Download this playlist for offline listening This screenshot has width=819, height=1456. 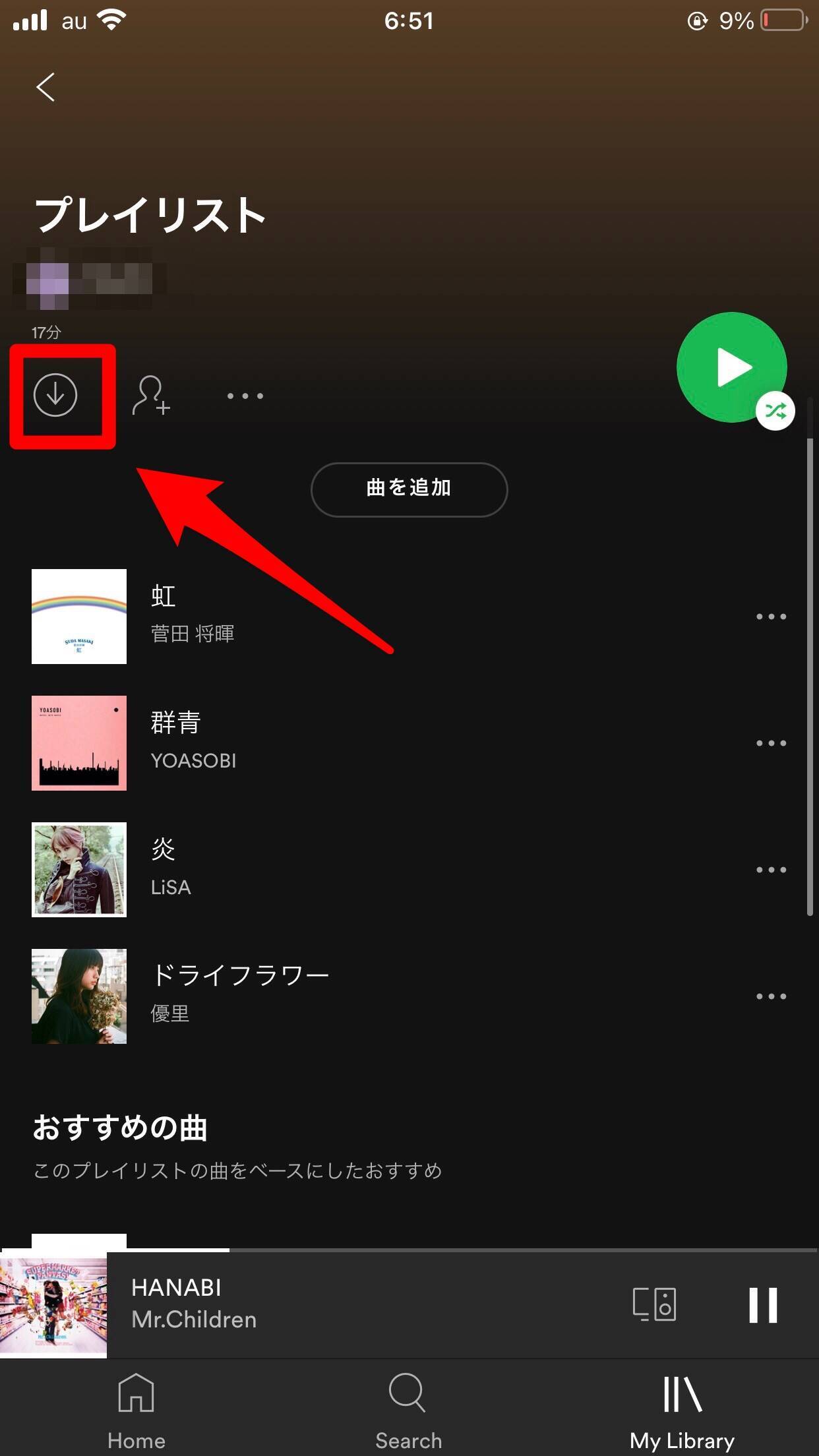[55, 395]
